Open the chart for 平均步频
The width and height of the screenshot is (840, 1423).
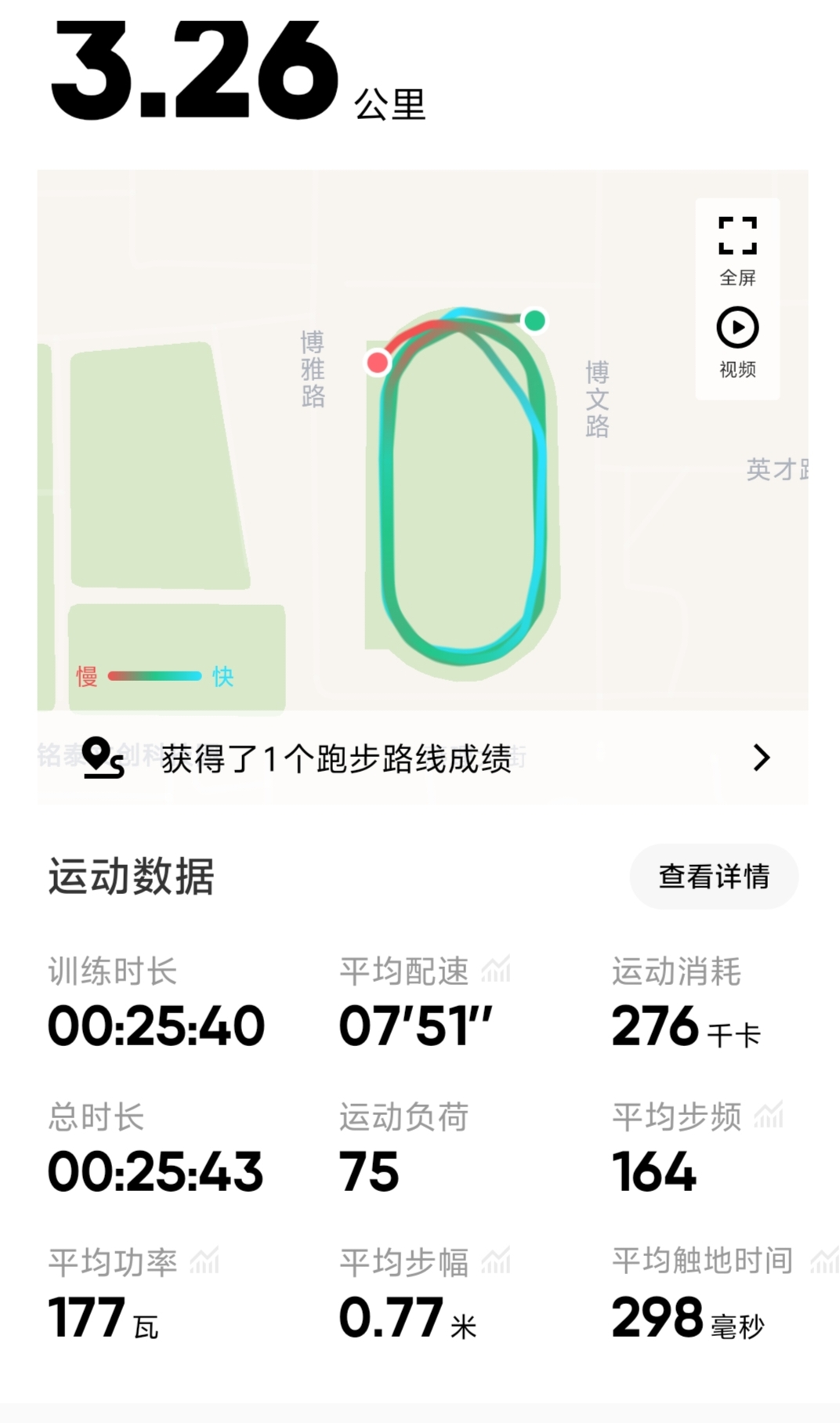click(x=769, y=1116)
